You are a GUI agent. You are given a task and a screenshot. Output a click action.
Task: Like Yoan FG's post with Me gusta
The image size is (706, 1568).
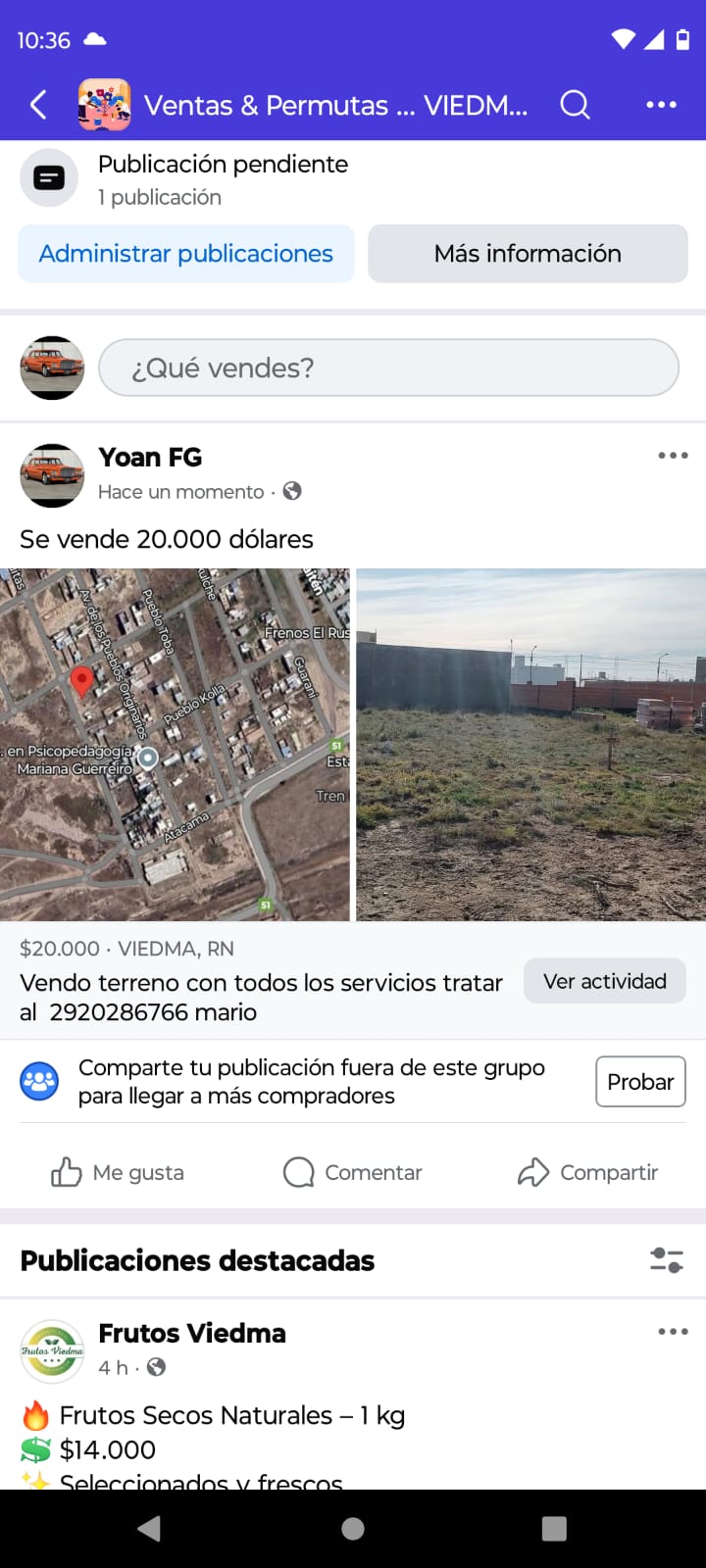[x=118, y=1172]
